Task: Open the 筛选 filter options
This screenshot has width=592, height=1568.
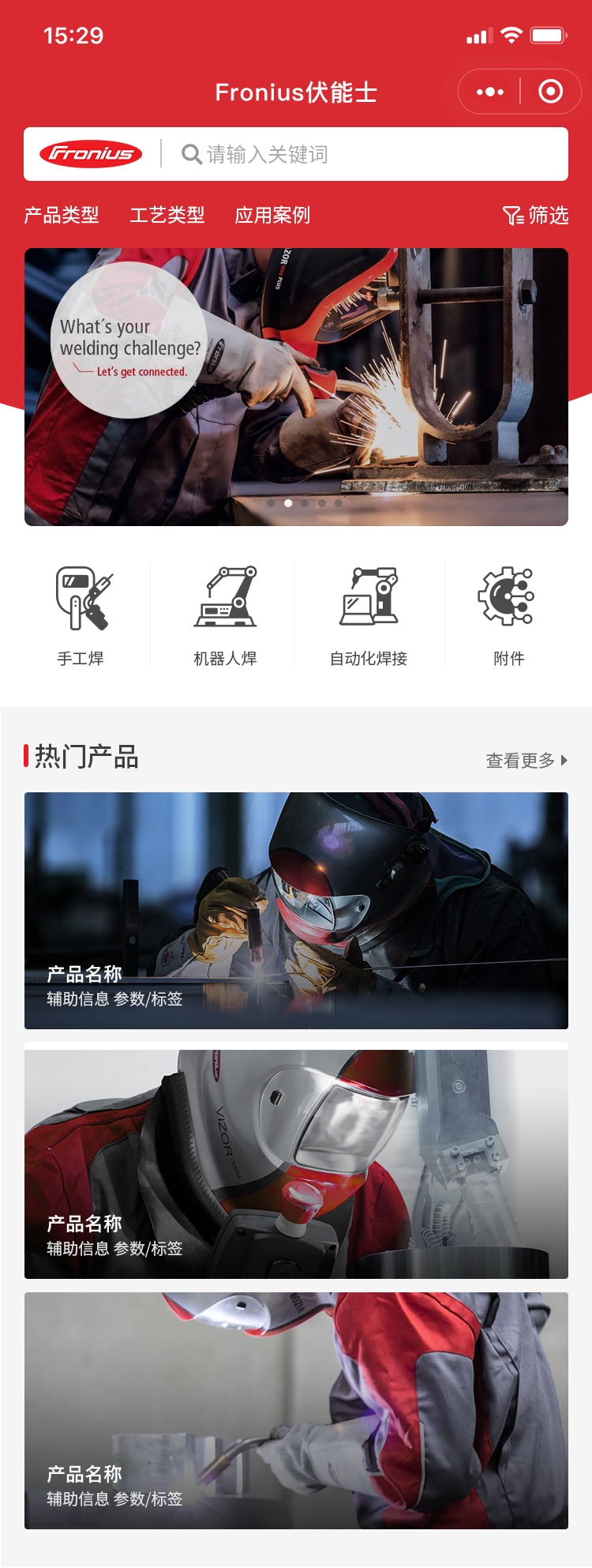Action: click(x=536, y=215)
